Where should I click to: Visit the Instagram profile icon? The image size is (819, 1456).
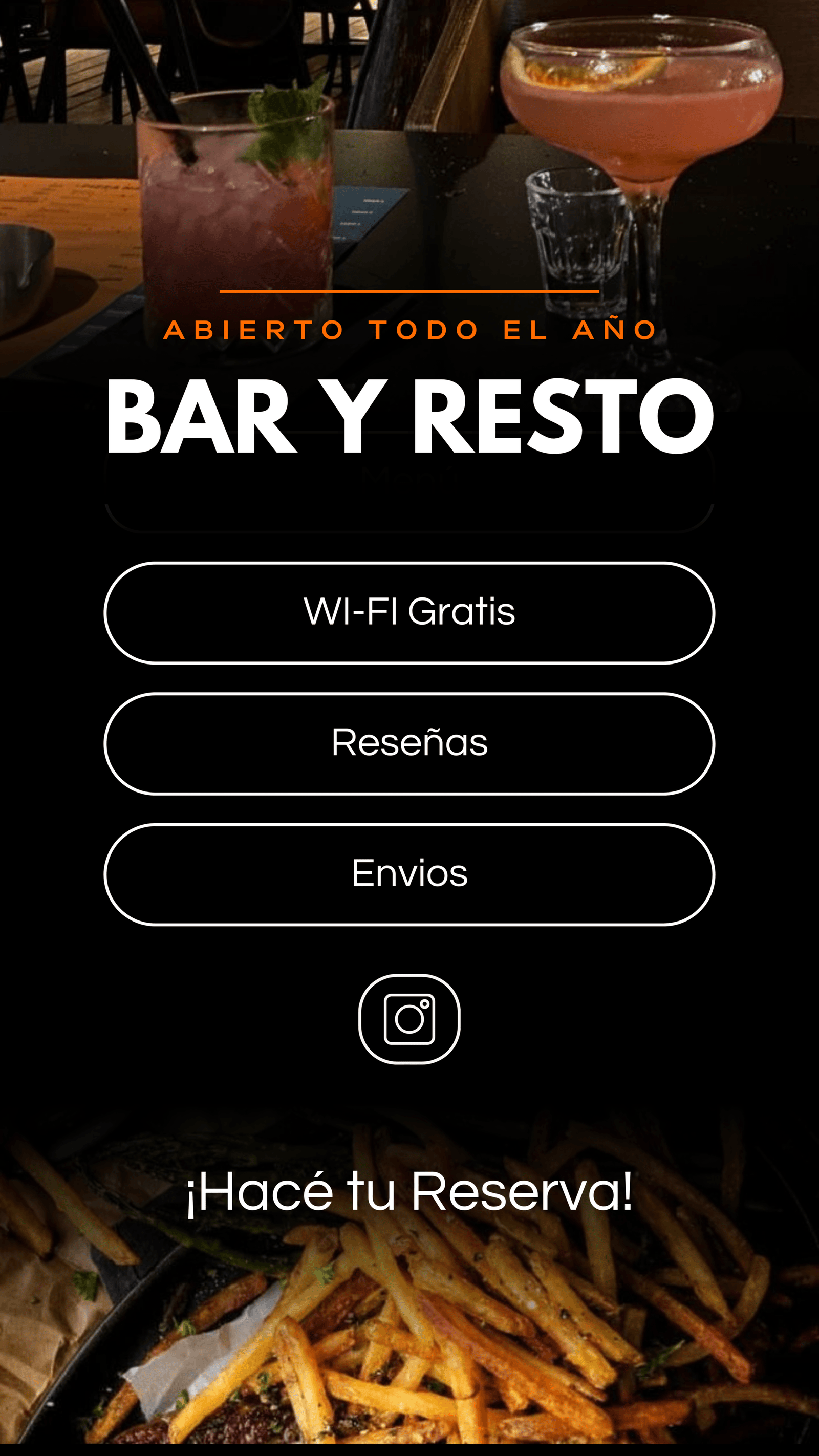tap(409, 1019)
